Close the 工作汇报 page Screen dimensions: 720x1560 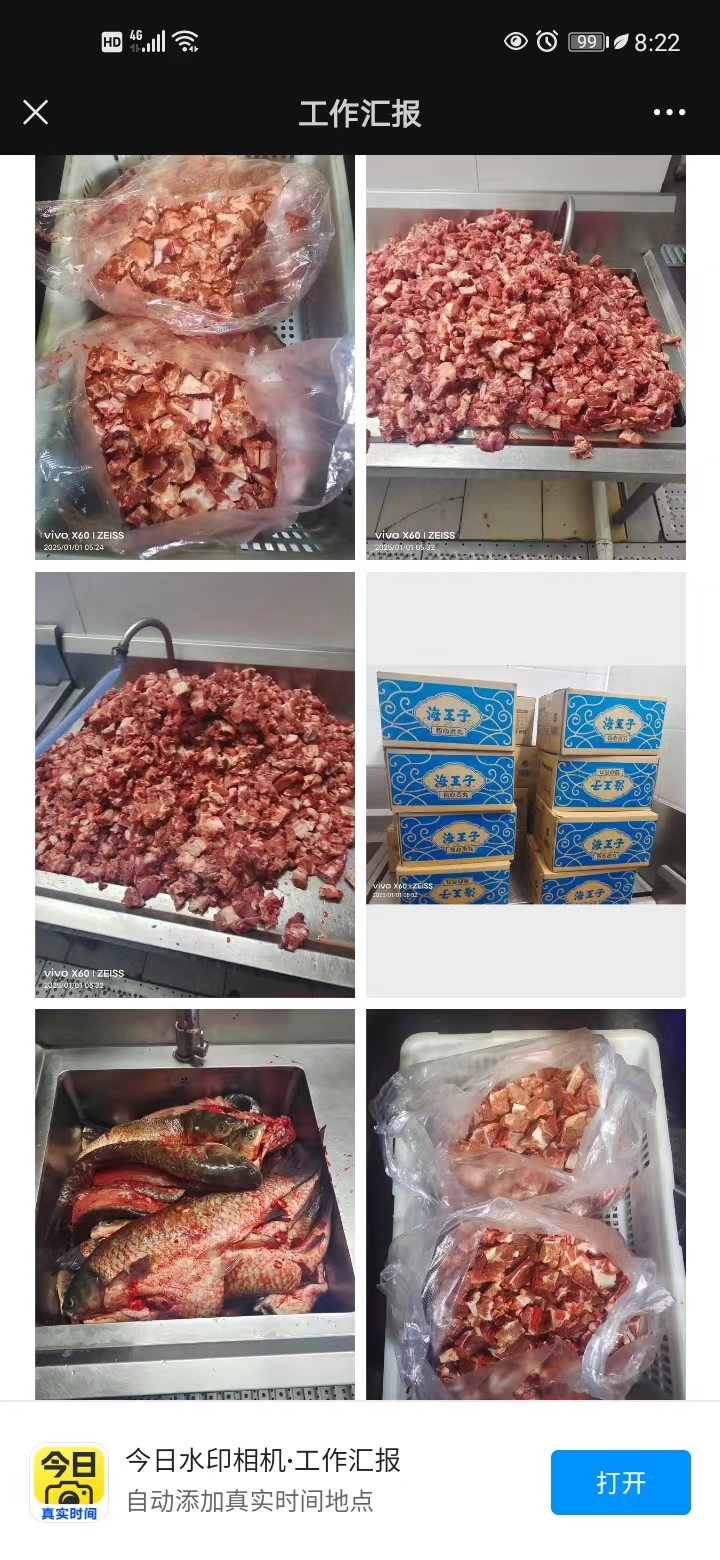tap(36, 112)
